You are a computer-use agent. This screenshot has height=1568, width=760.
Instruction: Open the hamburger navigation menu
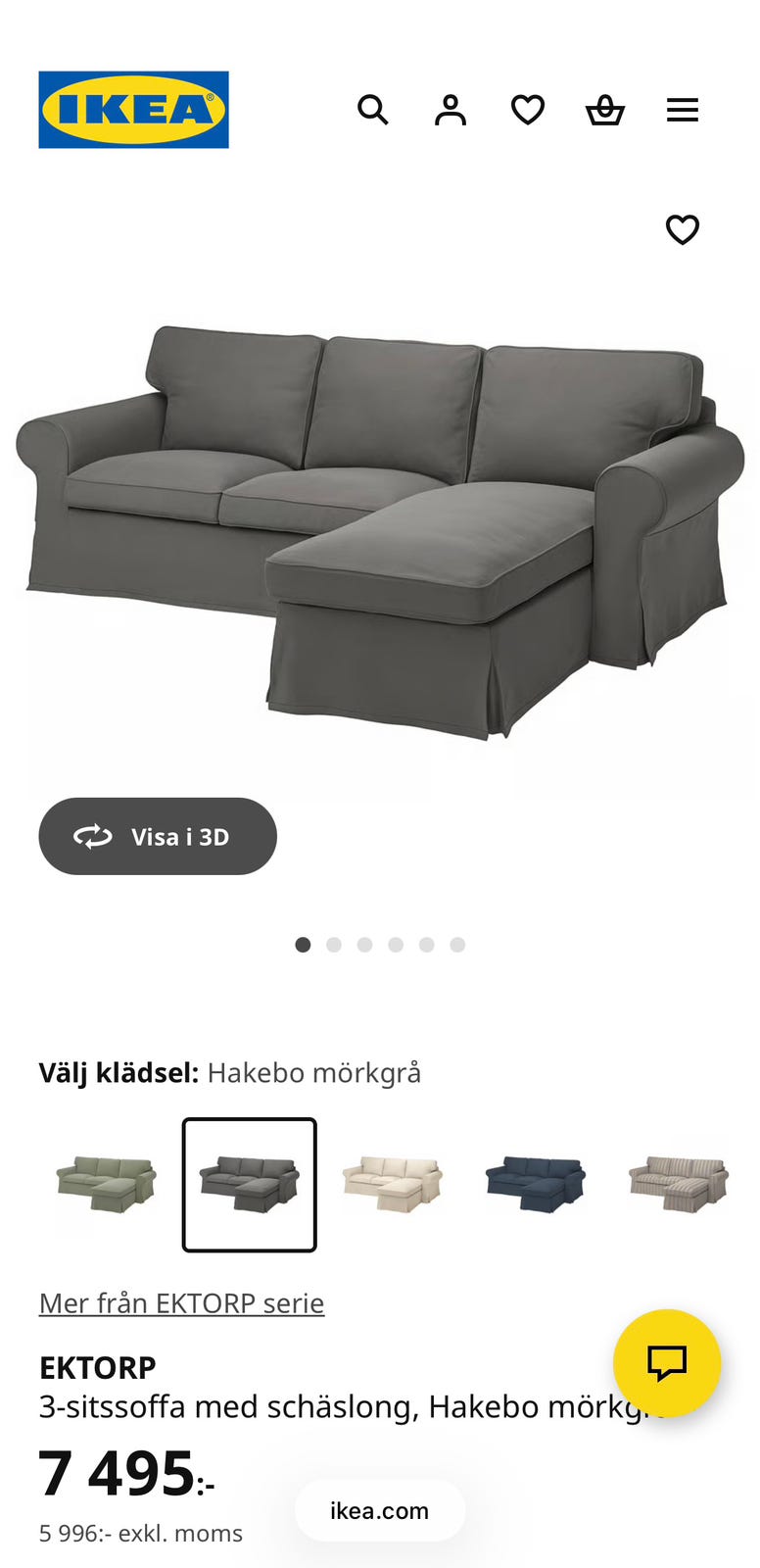pyautogui.click(x=683, y=110)
